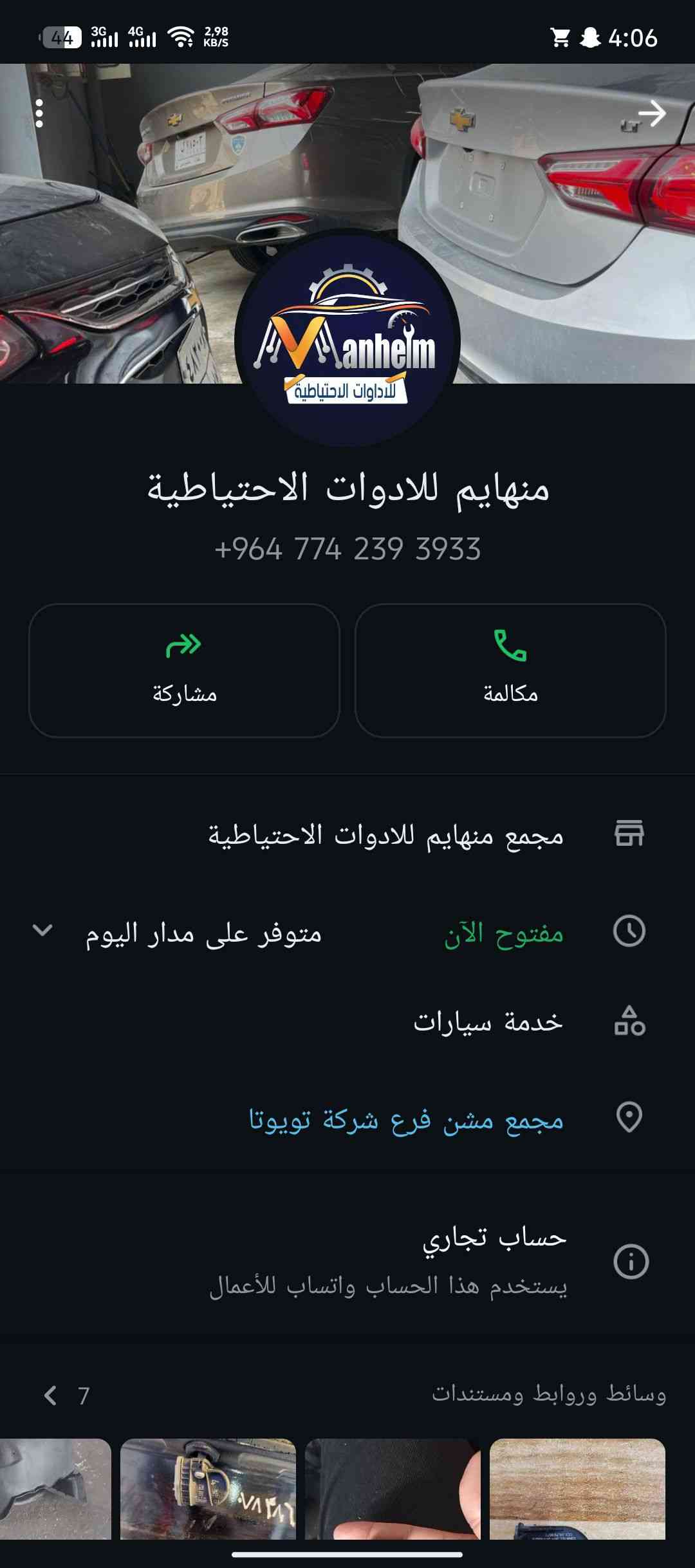Open media thumbnail with wooden surface
Screen dimensions: 695x1568
coord(577,1488)
